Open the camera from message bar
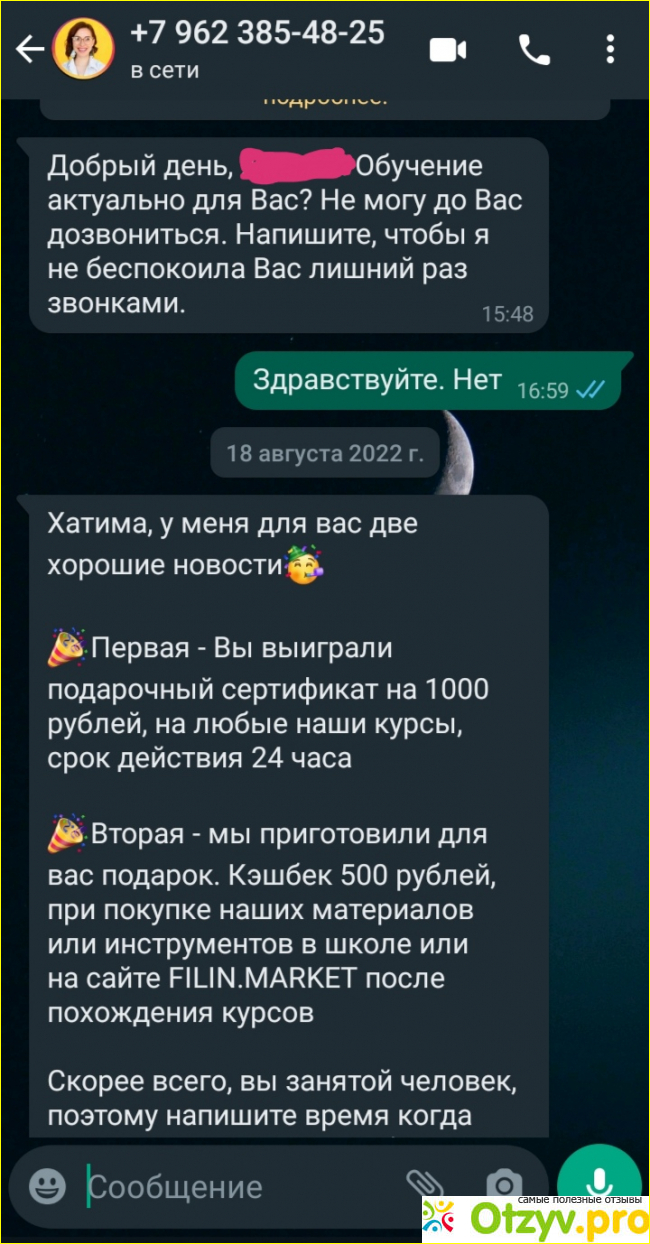Viewport: 650px width, 1244px height. coord(504,1186)
